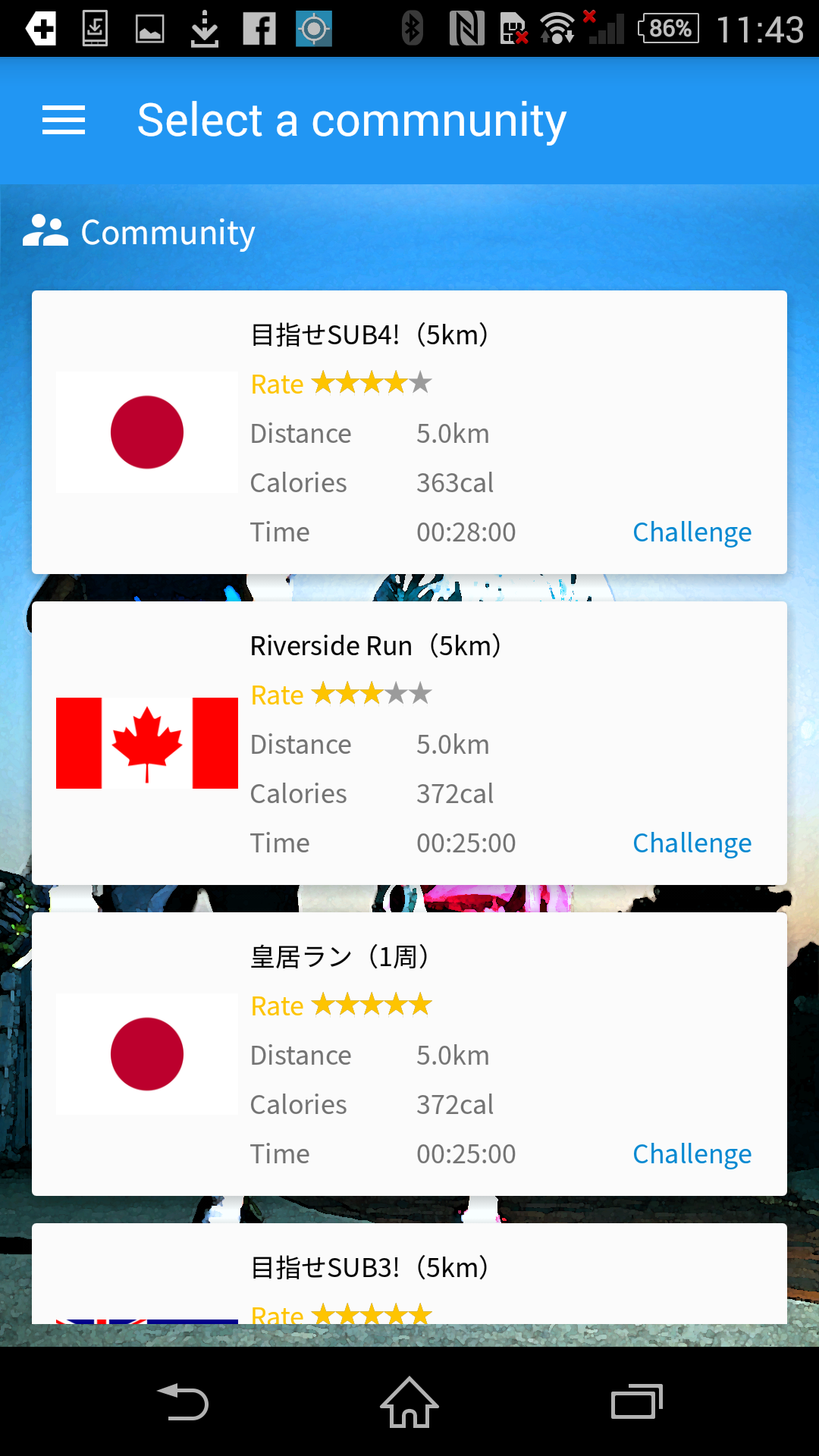The width and height of the screenshot is (819, 1456).
Task: Go back with the system back button
Action: pos(183,1402)
